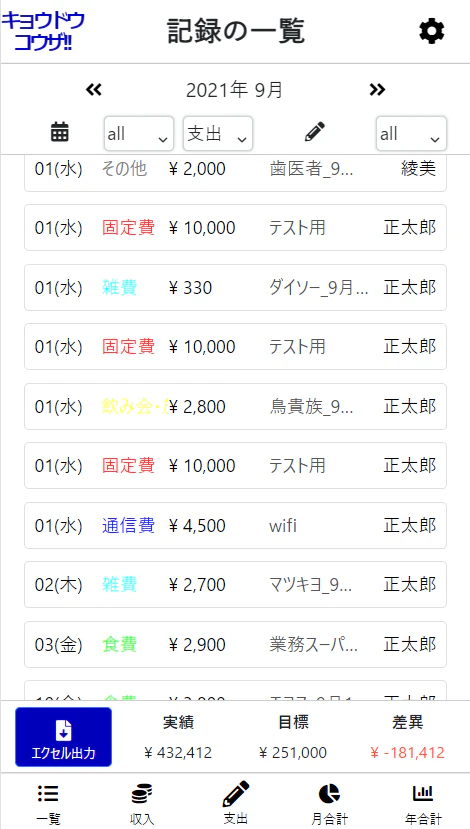Open the settings gear
The width and height of the screenshot is (470, 829).
pos(431,31)
